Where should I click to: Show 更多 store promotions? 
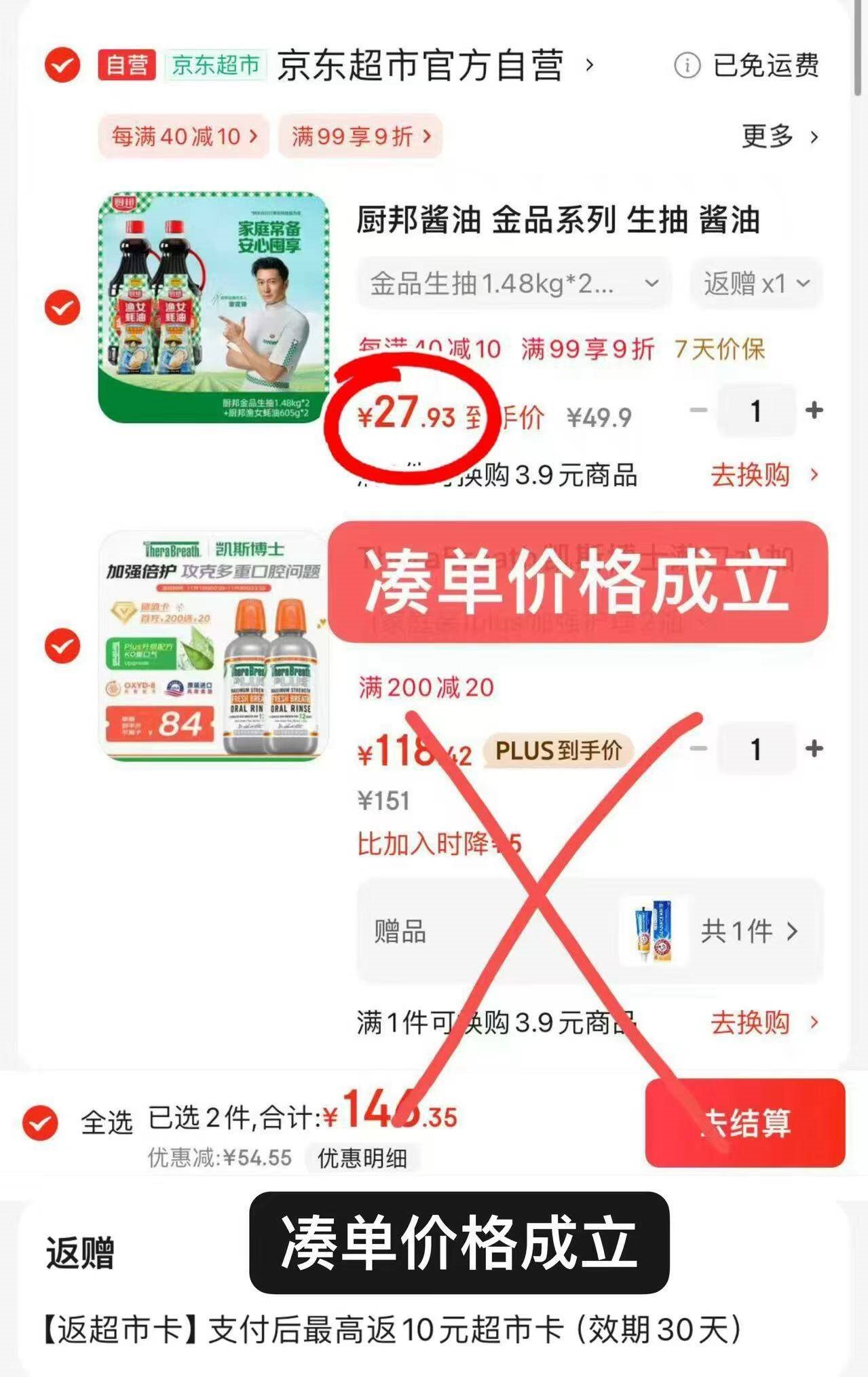click(778, 136)
